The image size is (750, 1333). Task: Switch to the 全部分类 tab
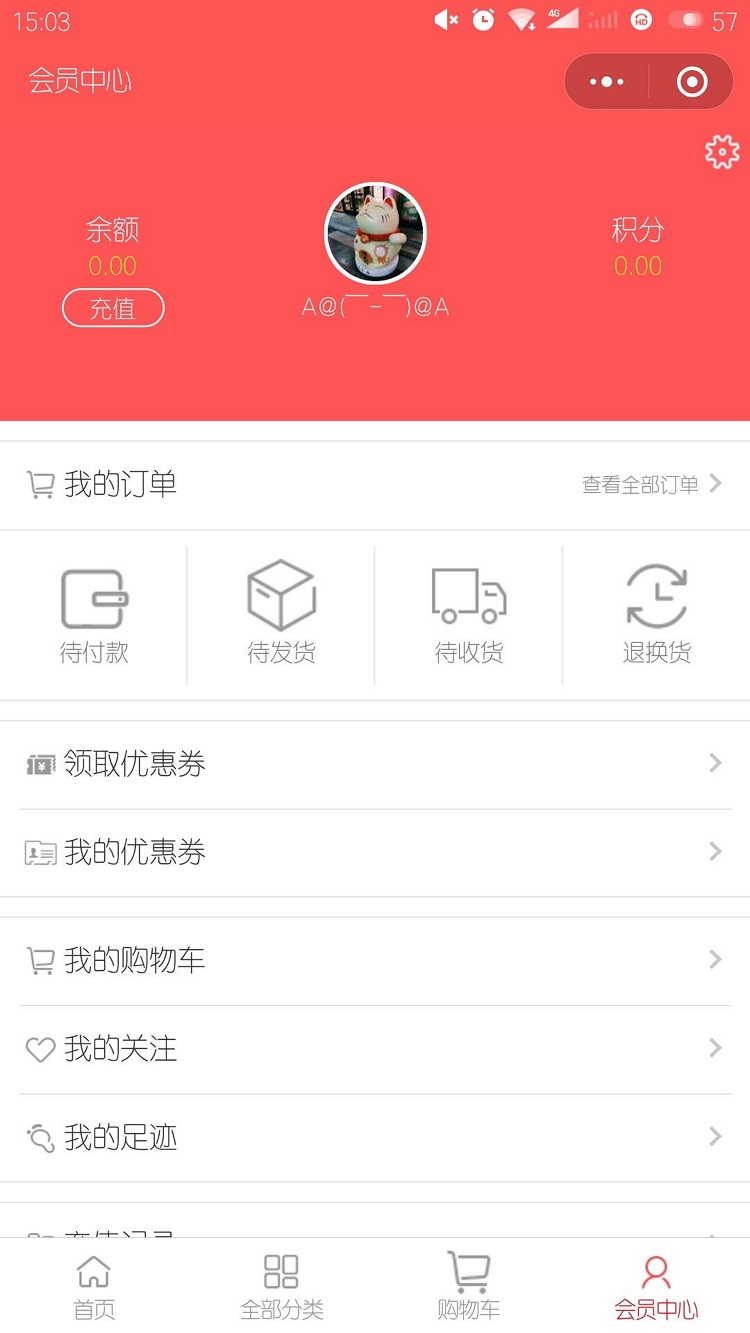281,1288
